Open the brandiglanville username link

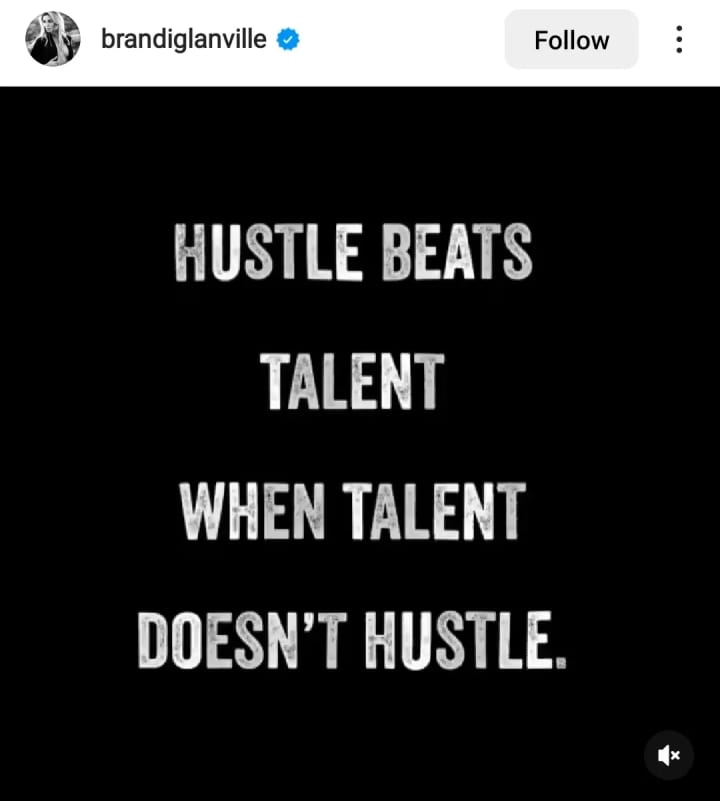pyautogui.click(x=183, y=39)
